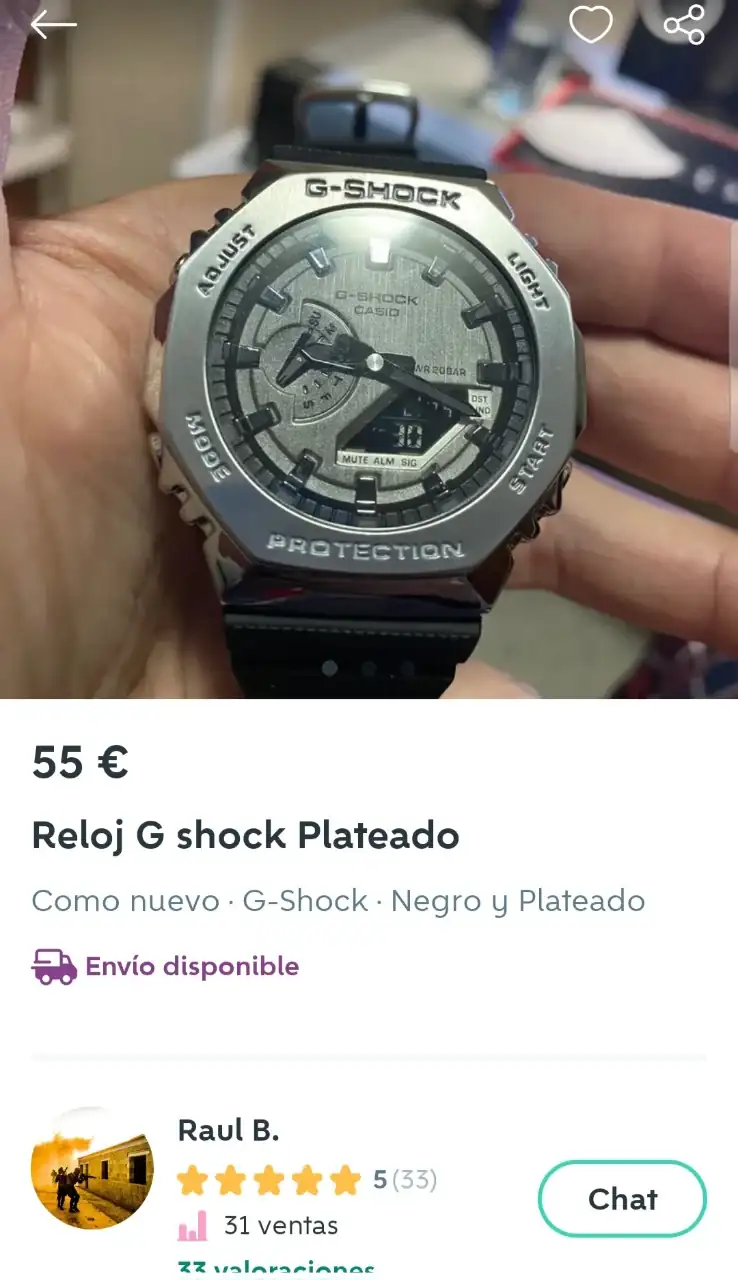View Raul B.'s seller profile picture

tap(92, 1168)
